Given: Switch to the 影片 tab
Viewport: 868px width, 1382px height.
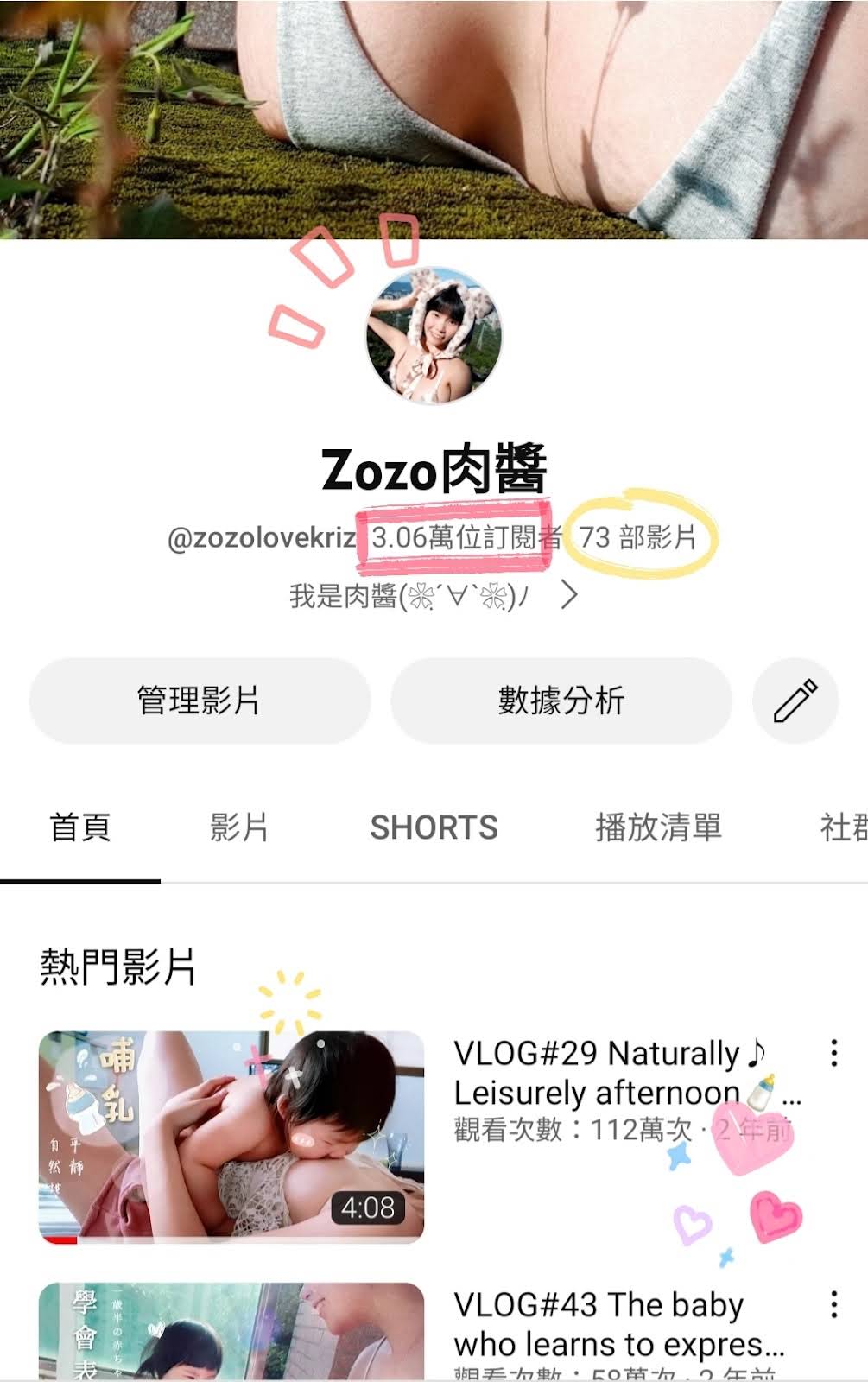Looking at the screenshot, I should click(239, 827).
